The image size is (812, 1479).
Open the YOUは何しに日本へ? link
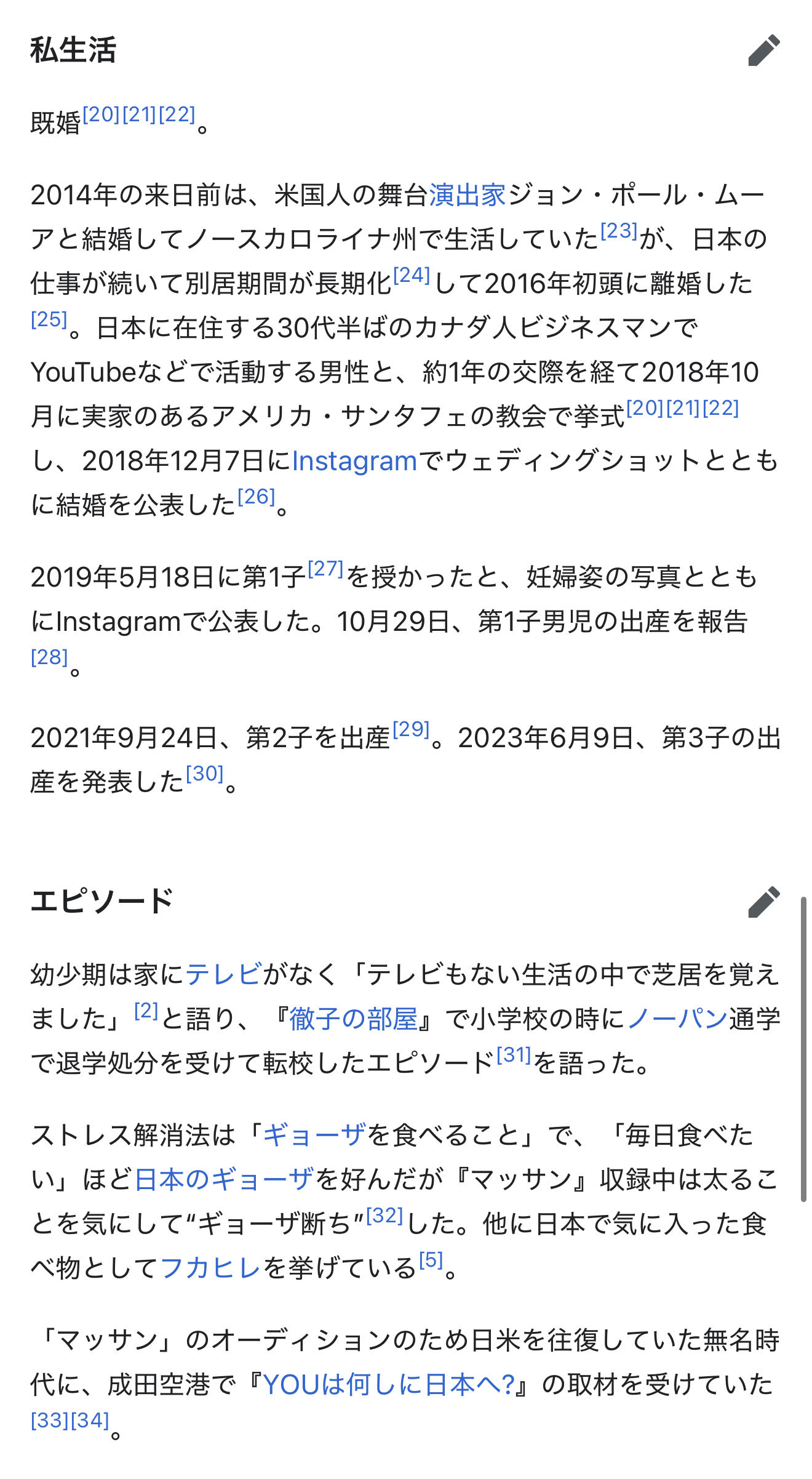tap(388, 1384)
